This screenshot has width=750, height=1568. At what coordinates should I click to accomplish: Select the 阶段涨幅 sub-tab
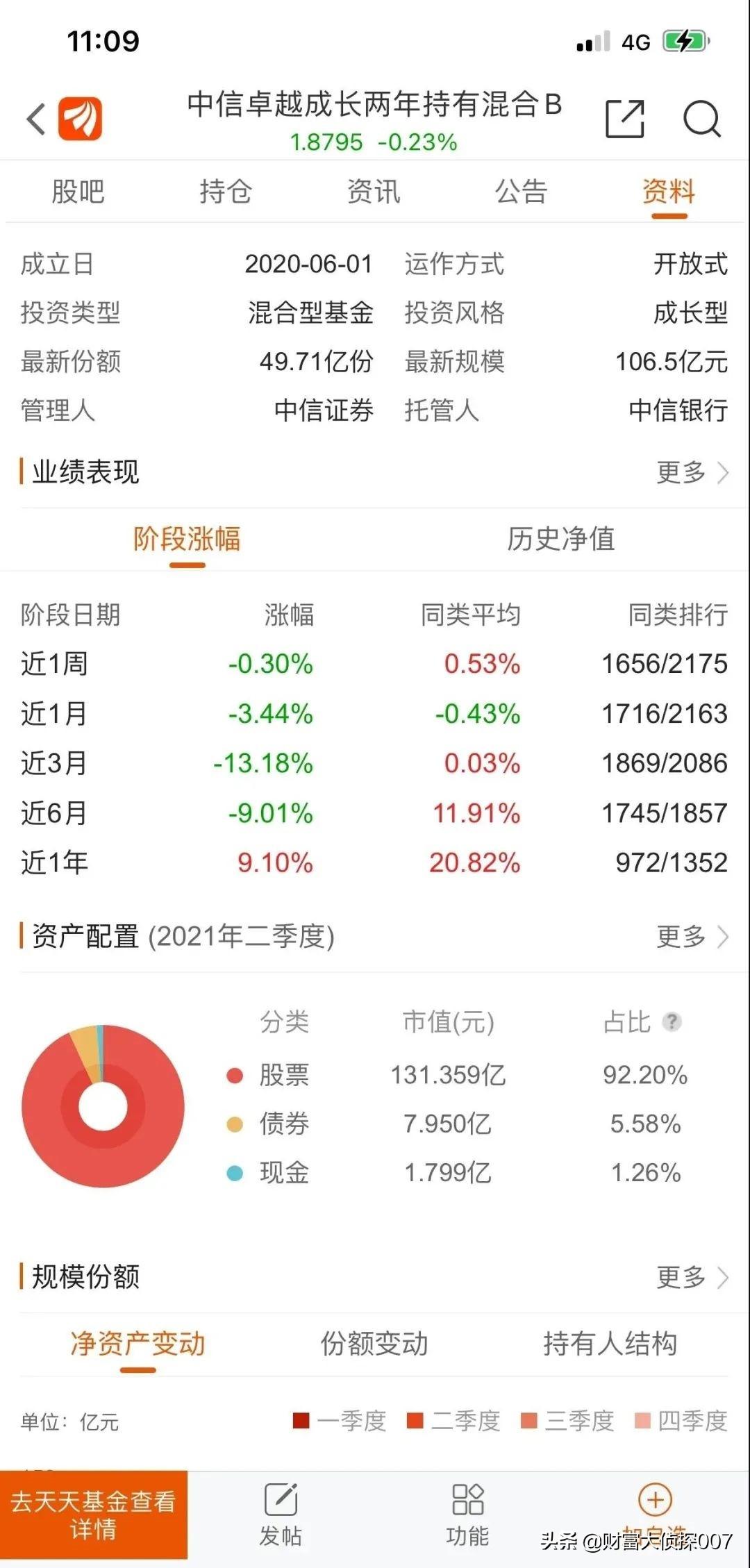pyautogui.click(x=187, y=539)
